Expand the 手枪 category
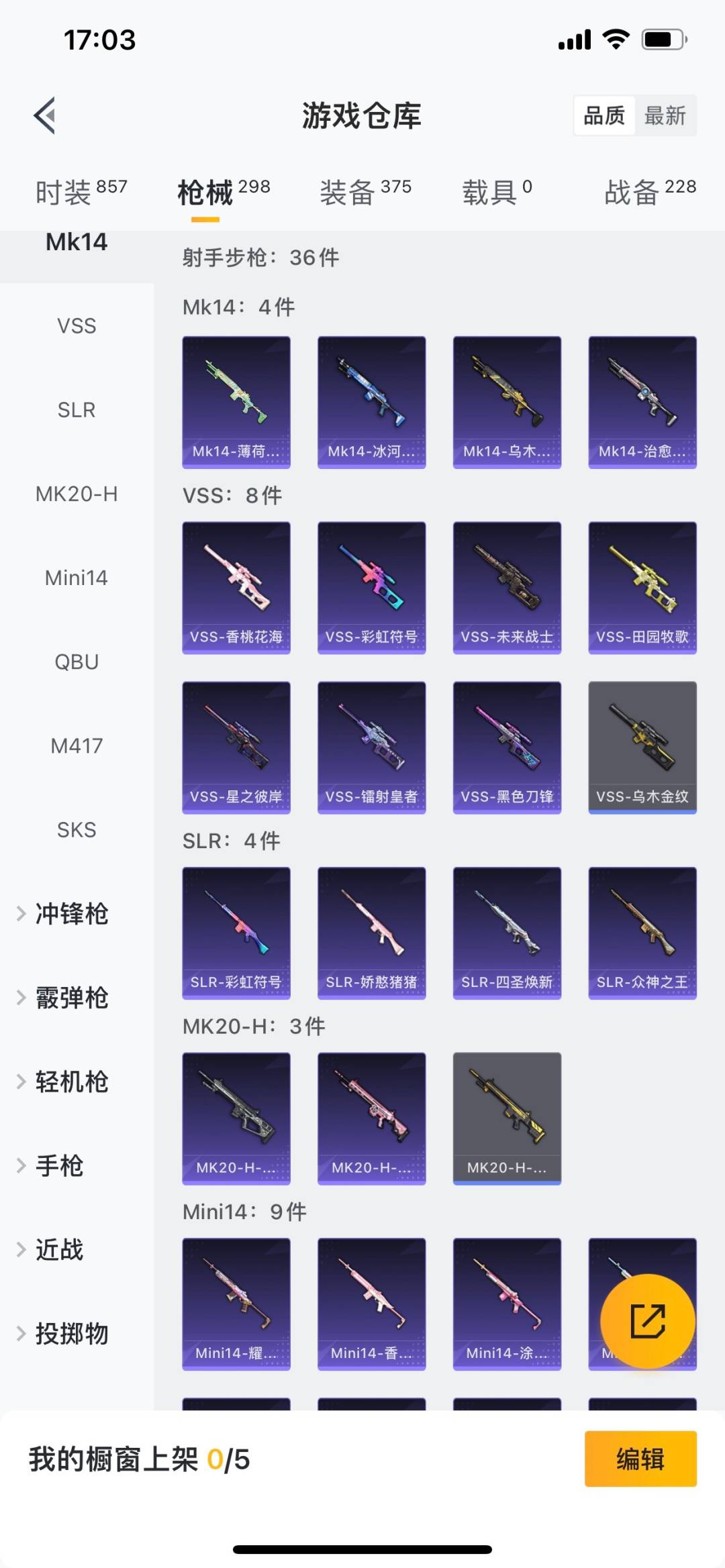Screen dimensions: 725x1568 point(59,1166)
